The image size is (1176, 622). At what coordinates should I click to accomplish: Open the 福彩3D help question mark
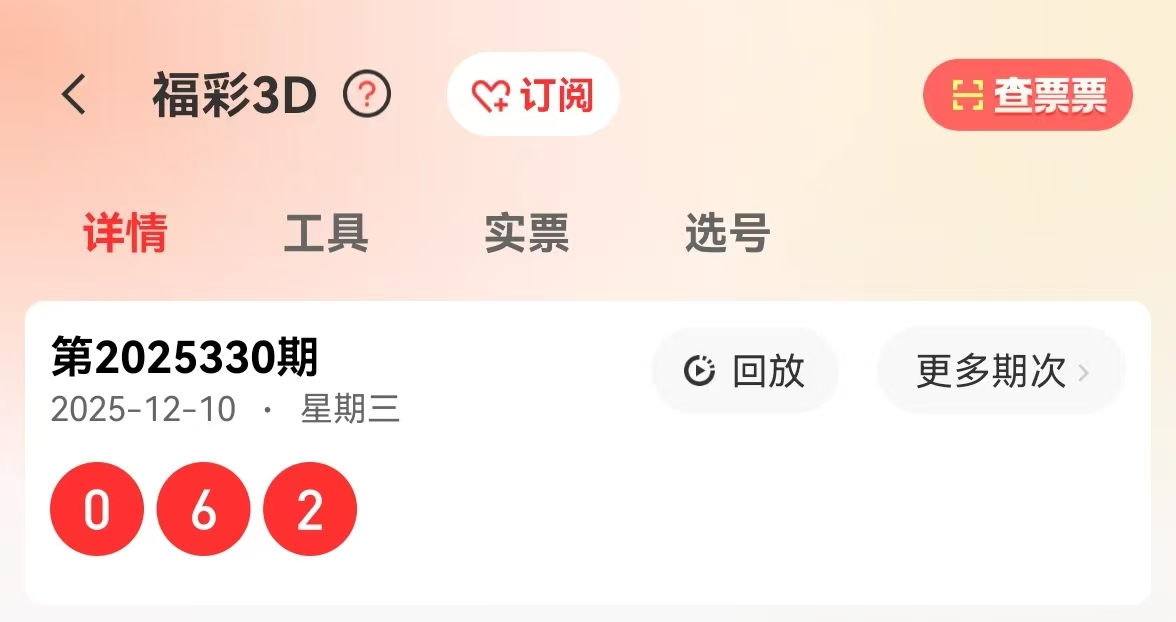[367, 96]
